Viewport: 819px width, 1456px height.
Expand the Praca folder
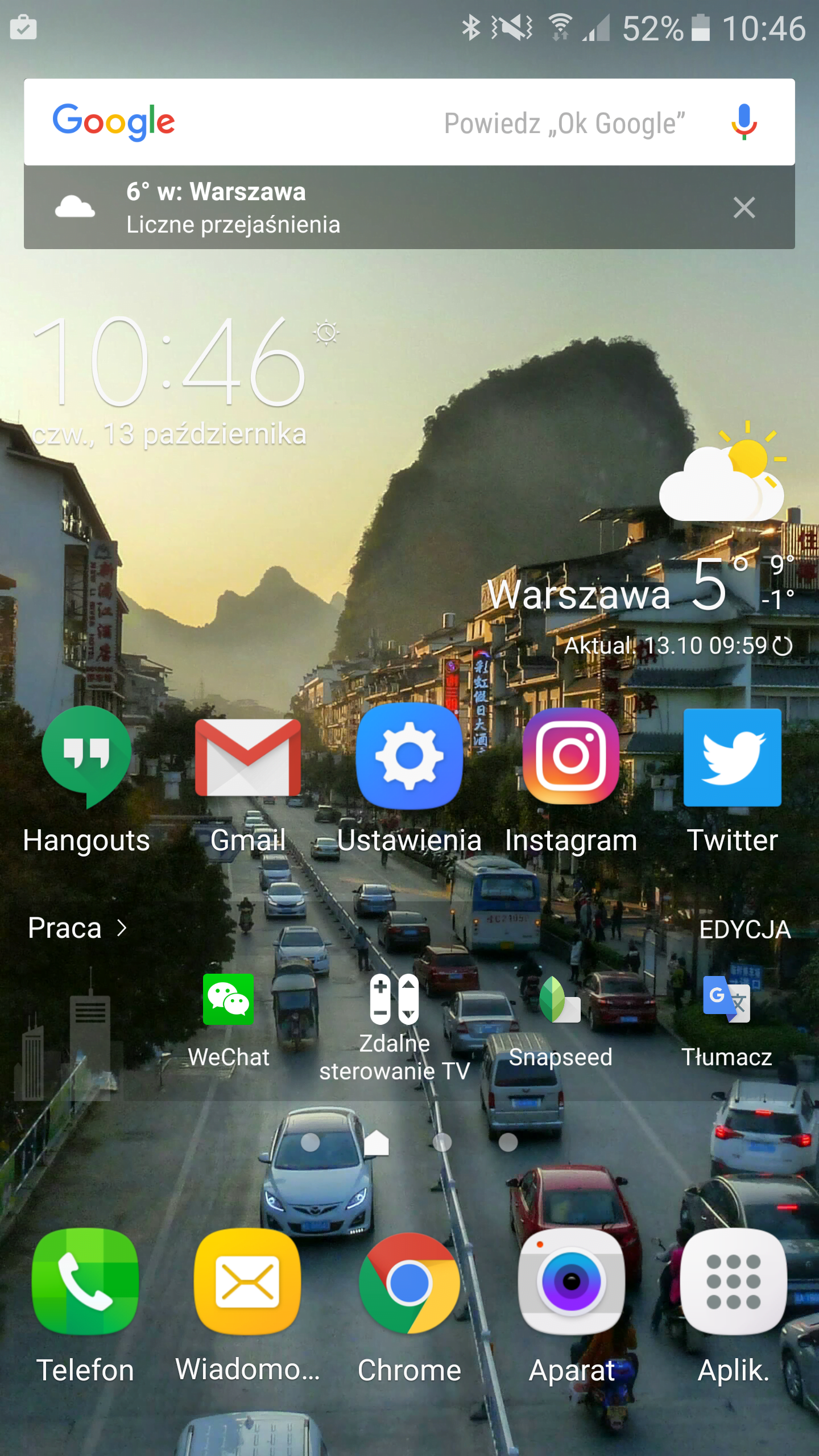click(x=77, y=928)
